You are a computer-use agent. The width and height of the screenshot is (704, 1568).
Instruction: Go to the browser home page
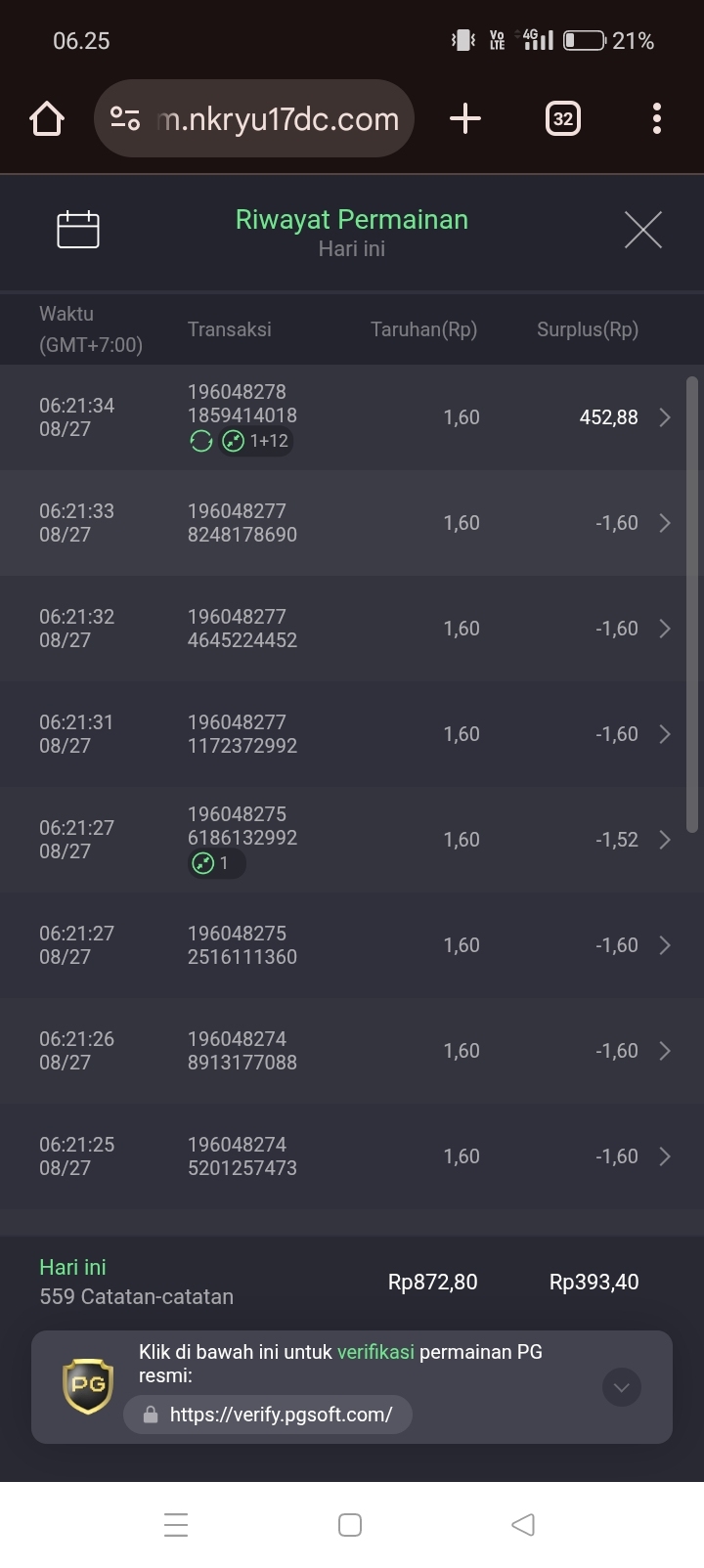click(47, 119)
